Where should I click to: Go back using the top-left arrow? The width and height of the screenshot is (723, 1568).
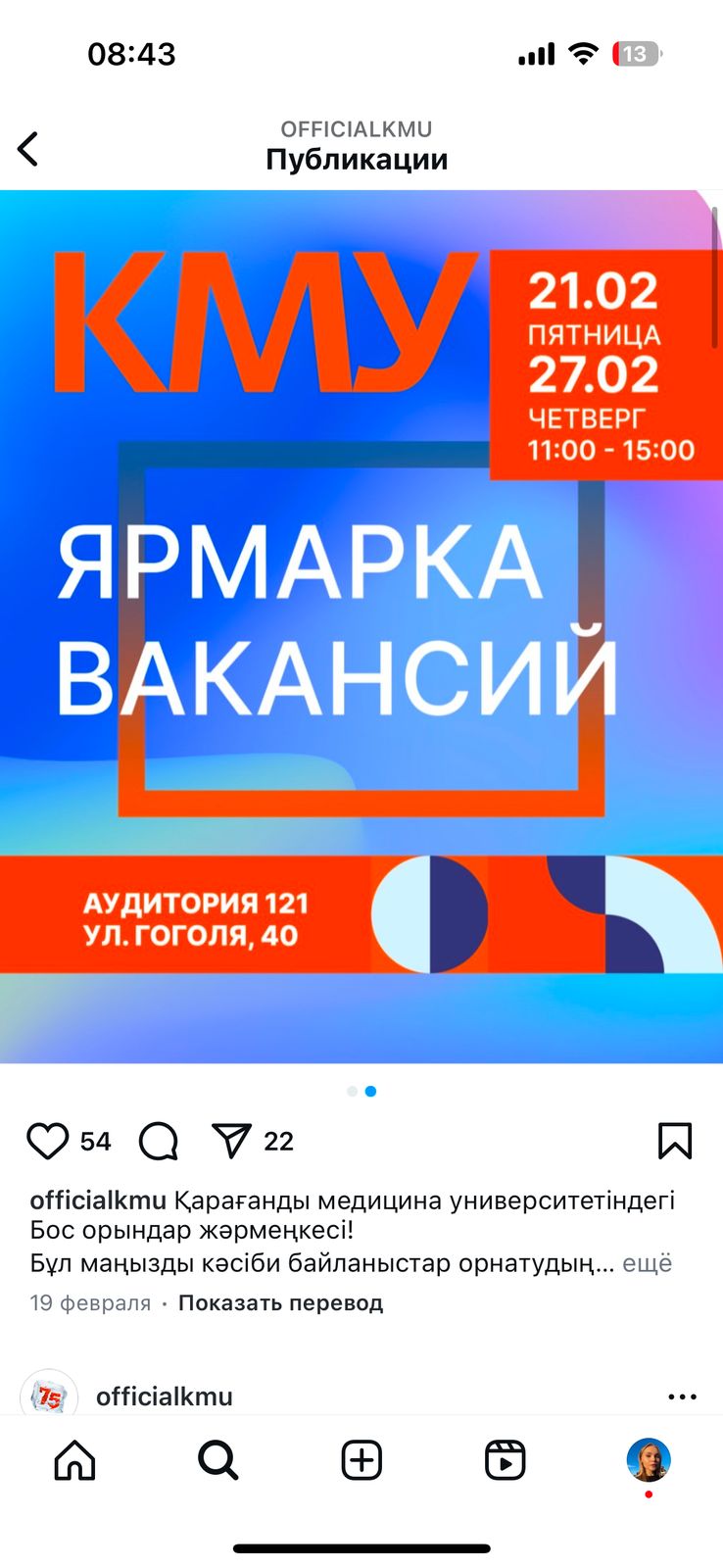[x=27, y=149]
